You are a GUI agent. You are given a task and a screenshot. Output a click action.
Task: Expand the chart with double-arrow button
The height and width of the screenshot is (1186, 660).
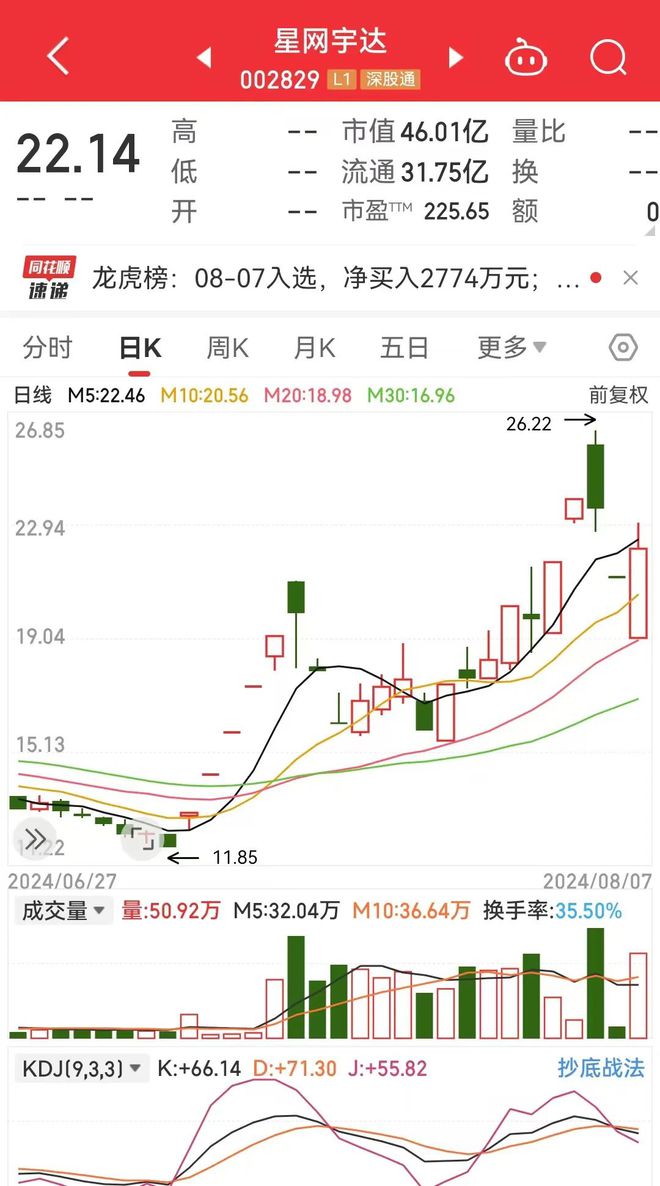point(36,839)
